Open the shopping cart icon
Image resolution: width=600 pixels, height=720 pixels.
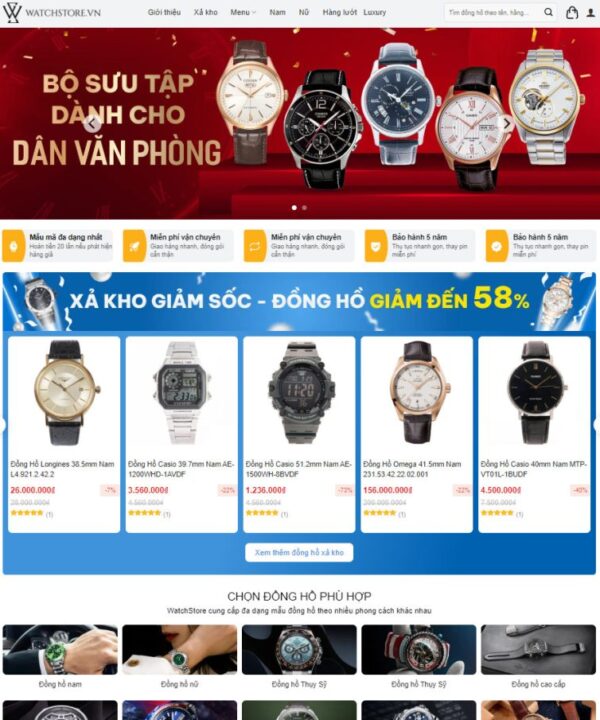click(571, 13)
